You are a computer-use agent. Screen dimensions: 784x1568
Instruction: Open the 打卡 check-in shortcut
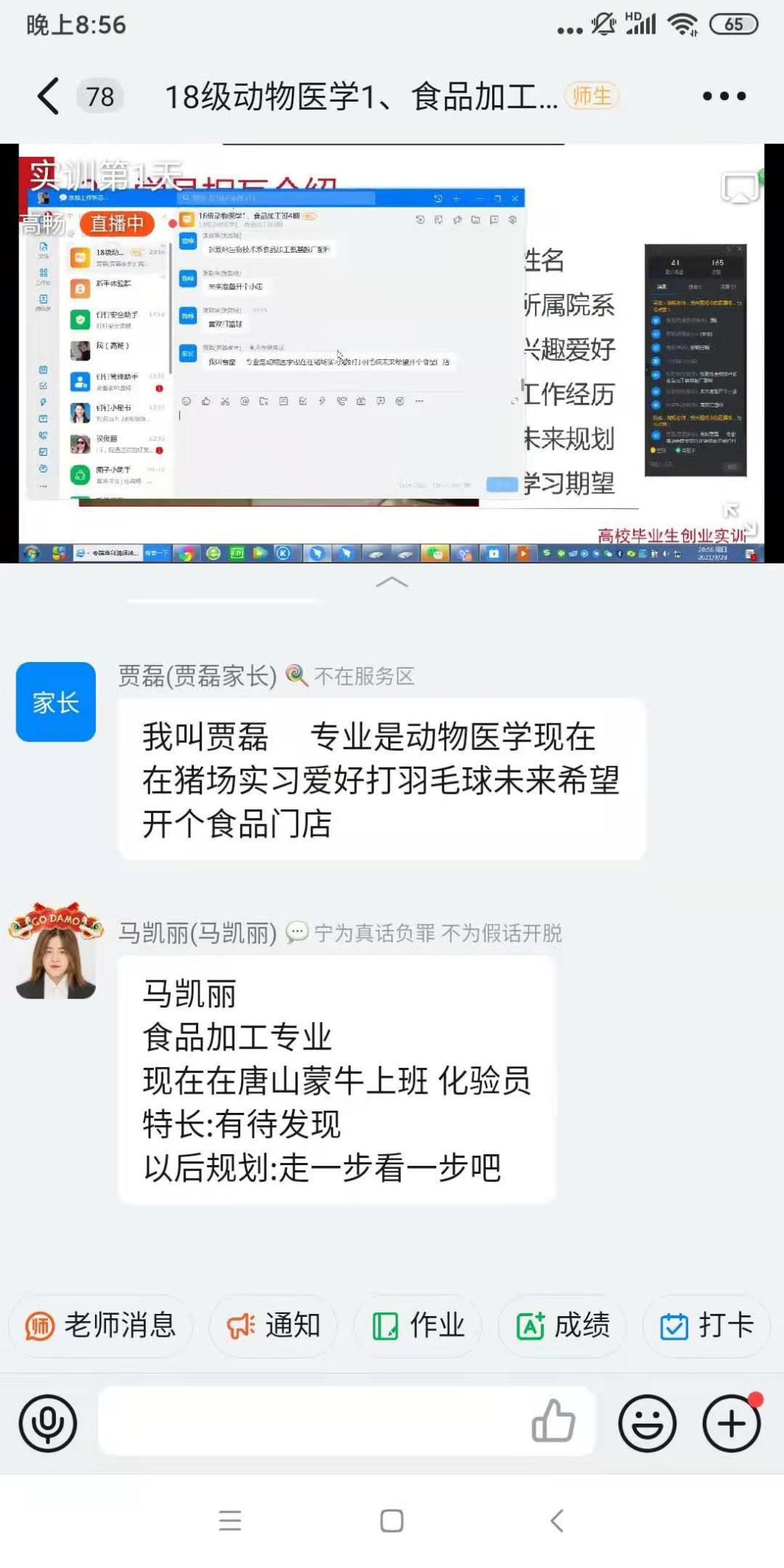[706, 1326]
